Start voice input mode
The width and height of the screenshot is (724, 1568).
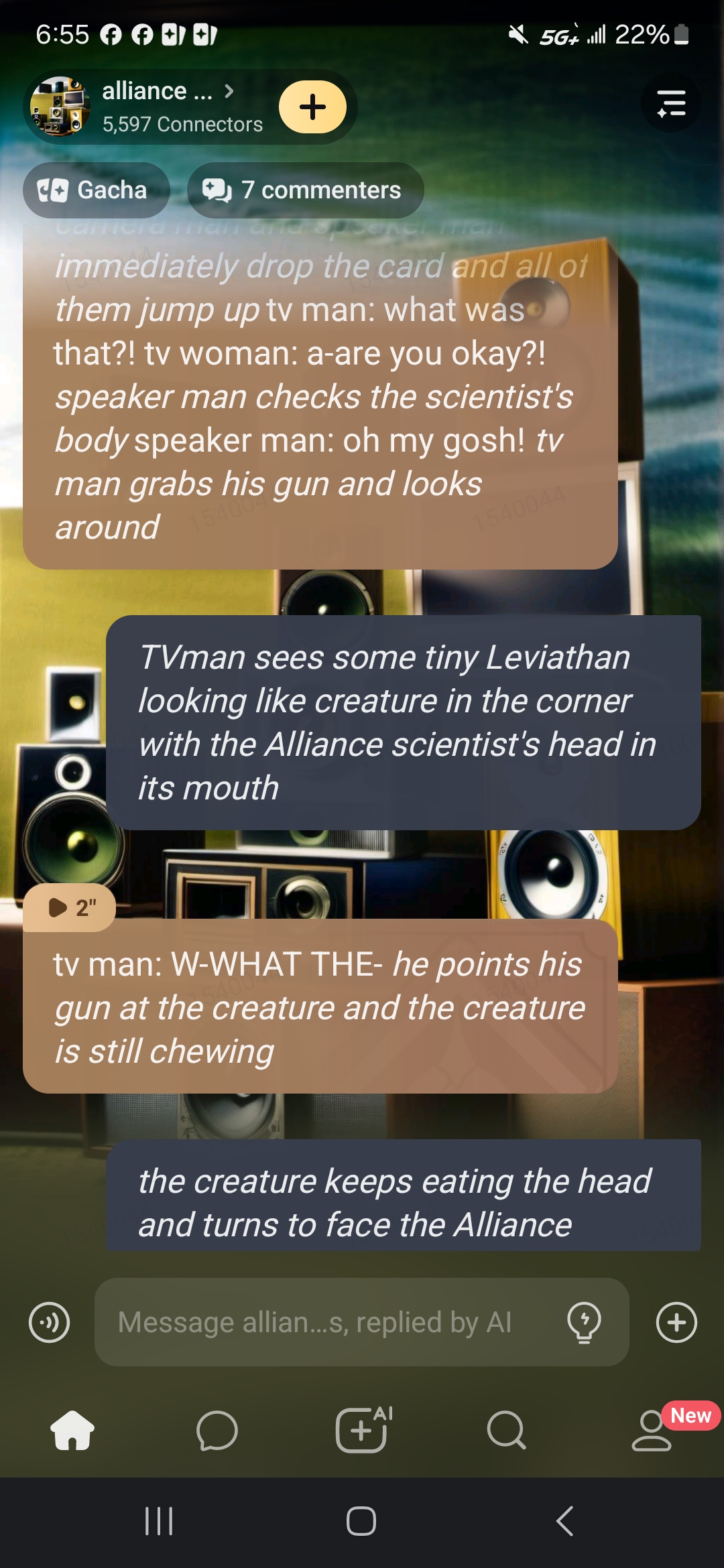(x=49, y=1322)
